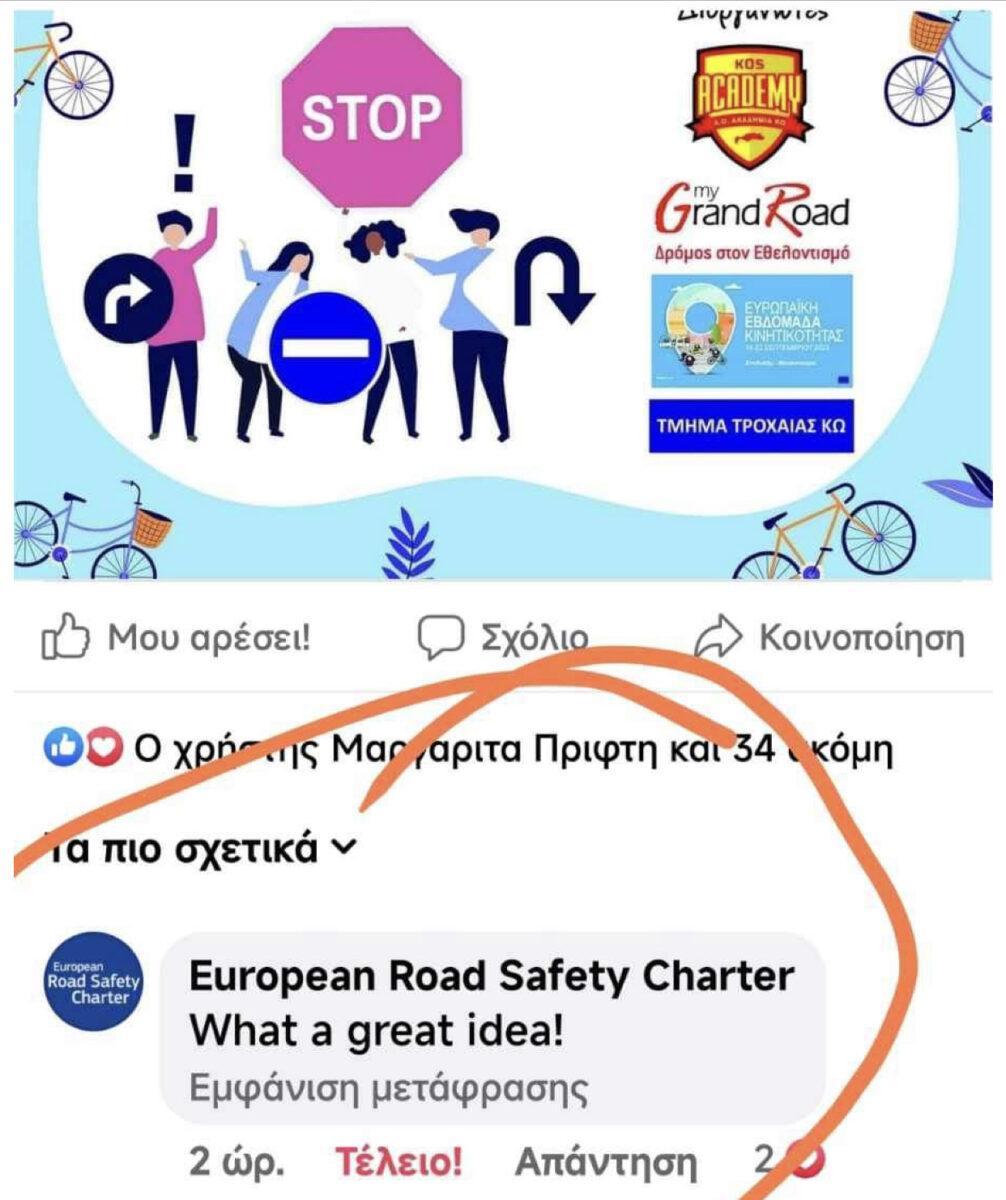Open the Σχόλιο comment button
Screen dimensions: 1006x1200
coord(503,638)
